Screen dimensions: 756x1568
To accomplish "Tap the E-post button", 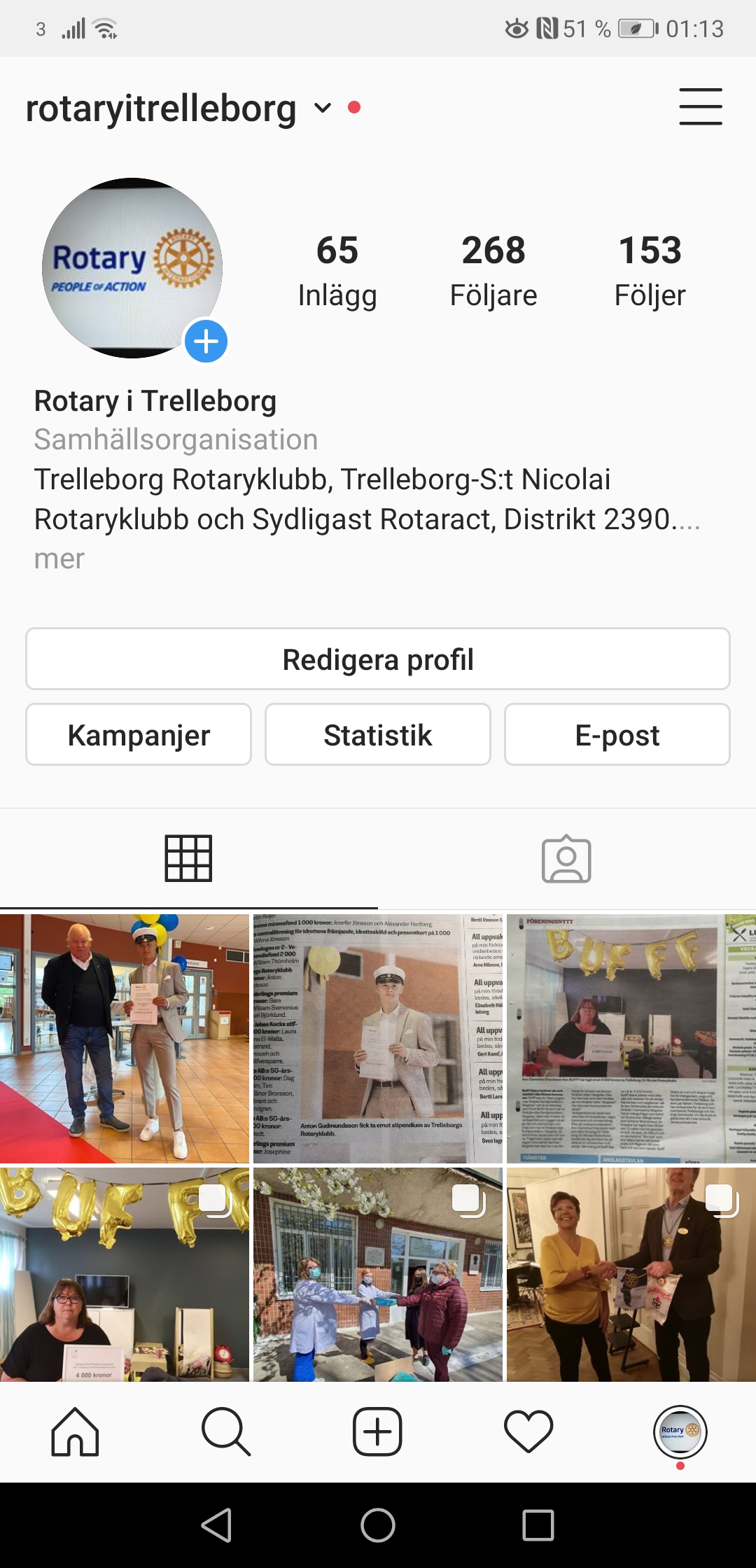I will pos(617,735).
